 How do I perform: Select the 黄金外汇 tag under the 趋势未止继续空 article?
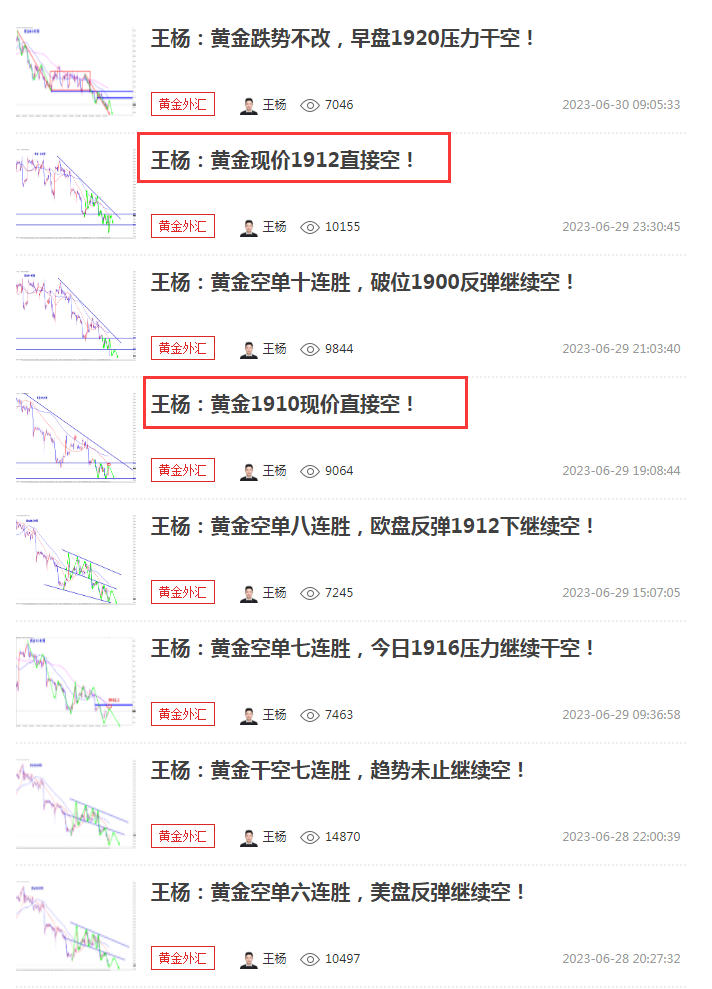[183, 836]
